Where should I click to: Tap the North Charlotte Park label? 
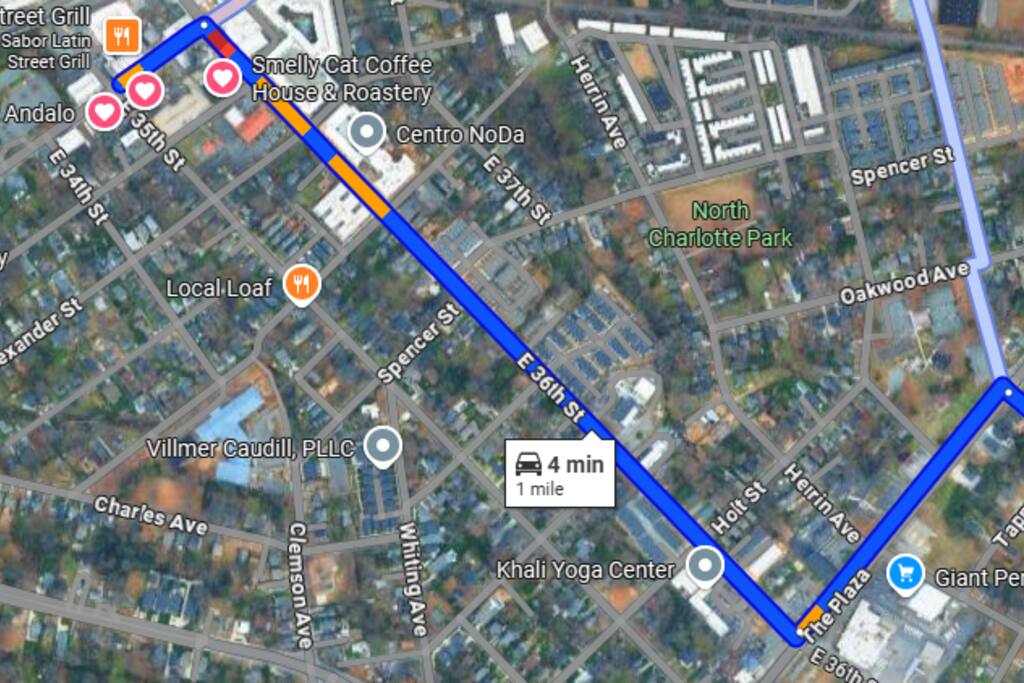720,224
